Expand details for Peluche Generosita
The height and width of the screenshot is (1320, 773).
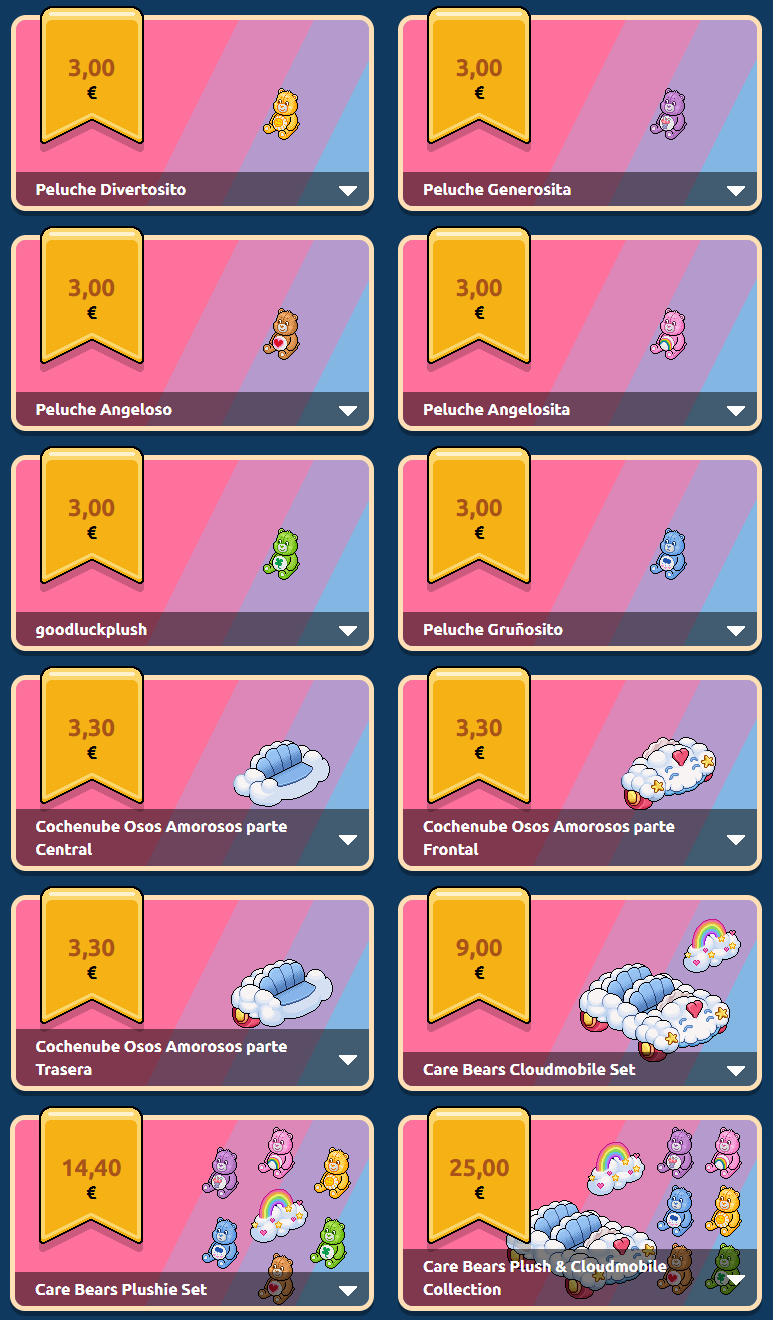[x=735, y=190]
